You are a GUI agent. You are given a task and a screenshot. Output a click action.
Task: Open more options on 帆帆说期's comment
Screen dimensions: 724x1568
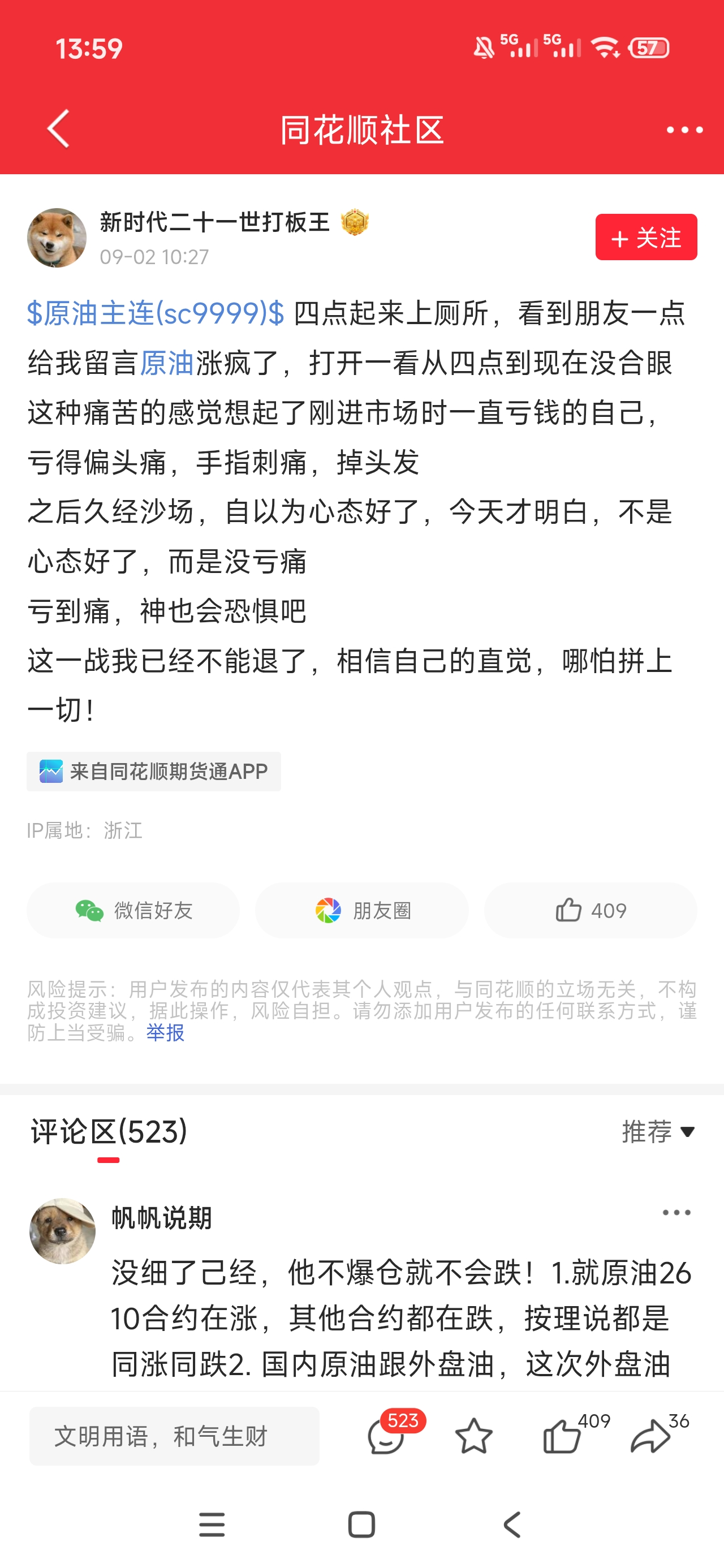point(676,1213)
